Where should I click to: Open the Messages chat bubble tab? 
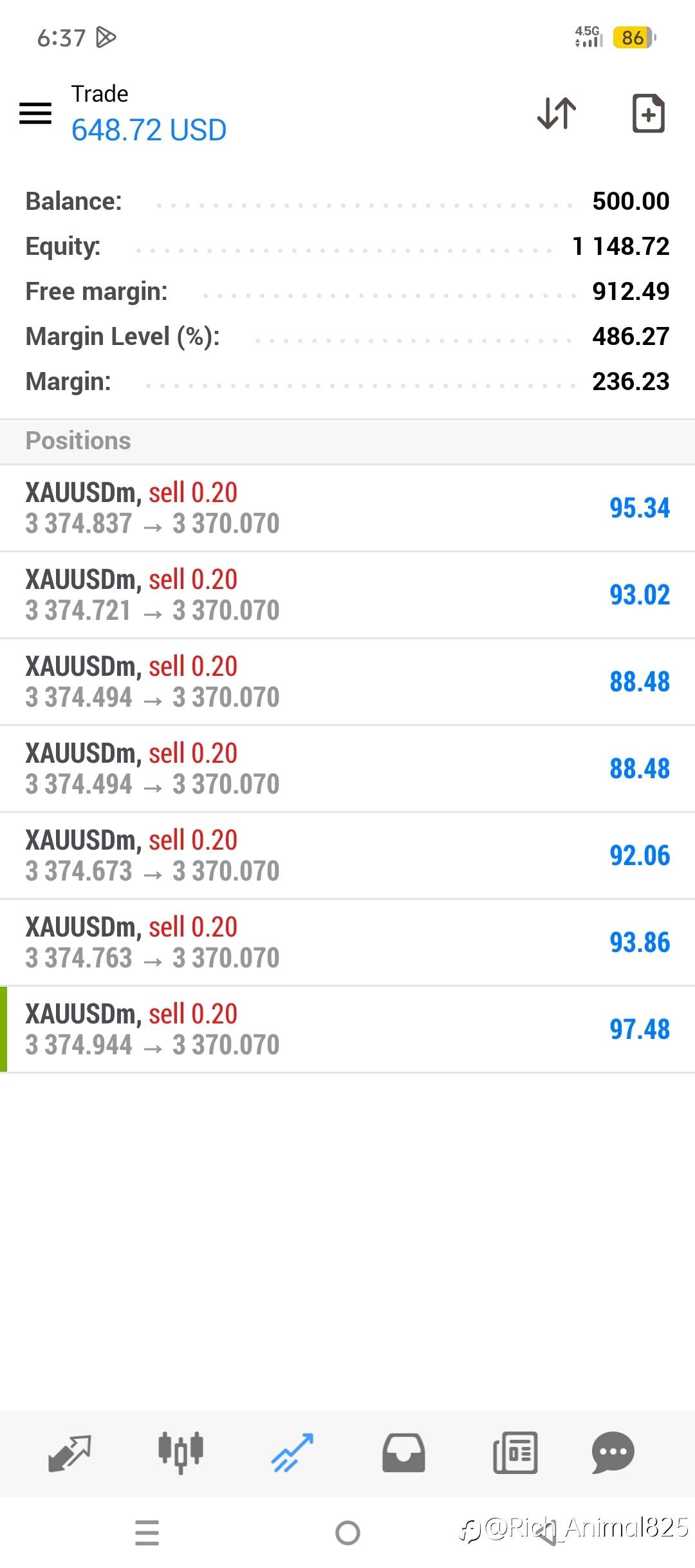click(613, 1453)
